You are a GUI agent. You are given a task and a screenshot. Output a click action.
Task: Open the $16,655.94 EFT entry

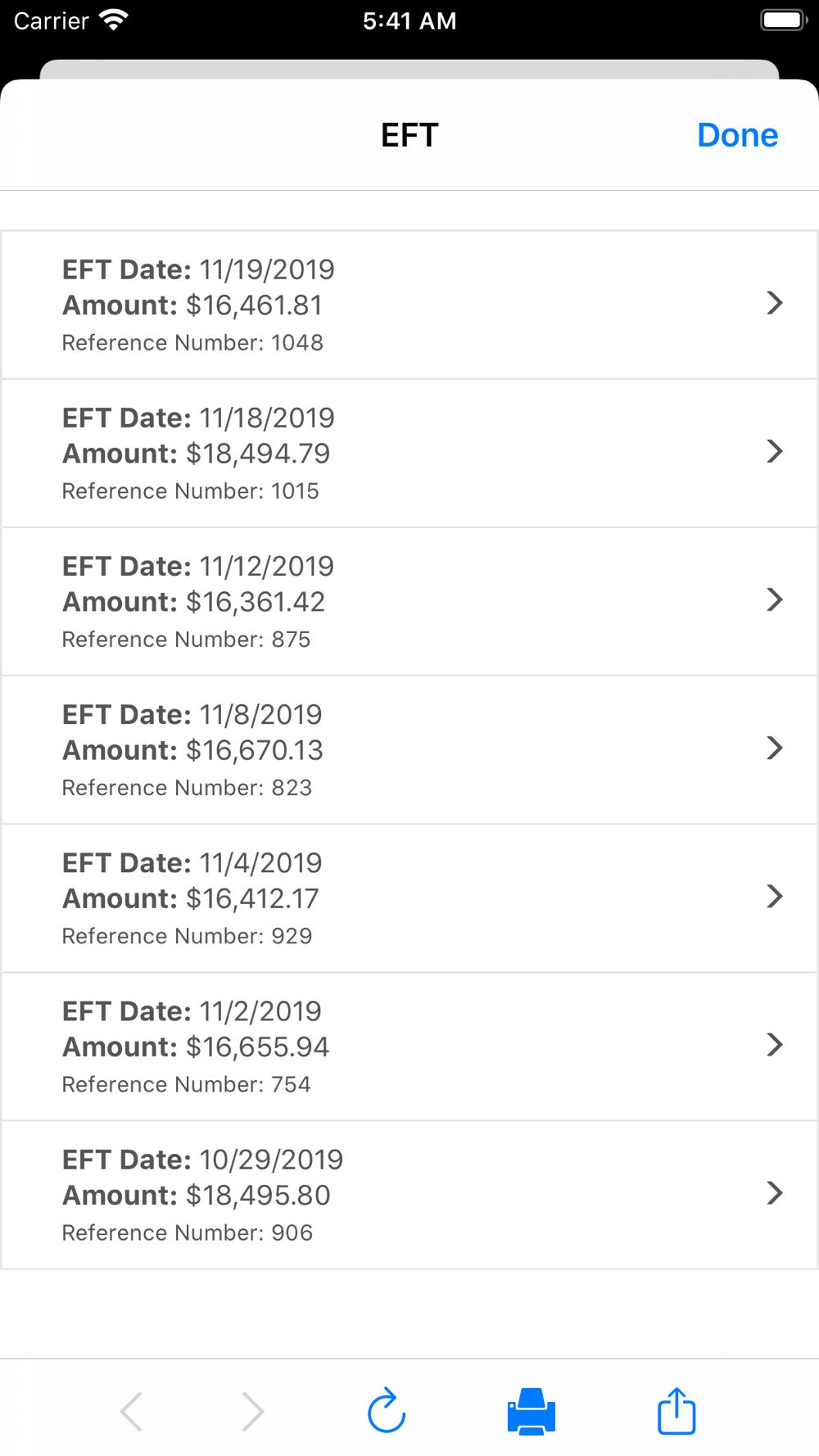point(409,1046)
